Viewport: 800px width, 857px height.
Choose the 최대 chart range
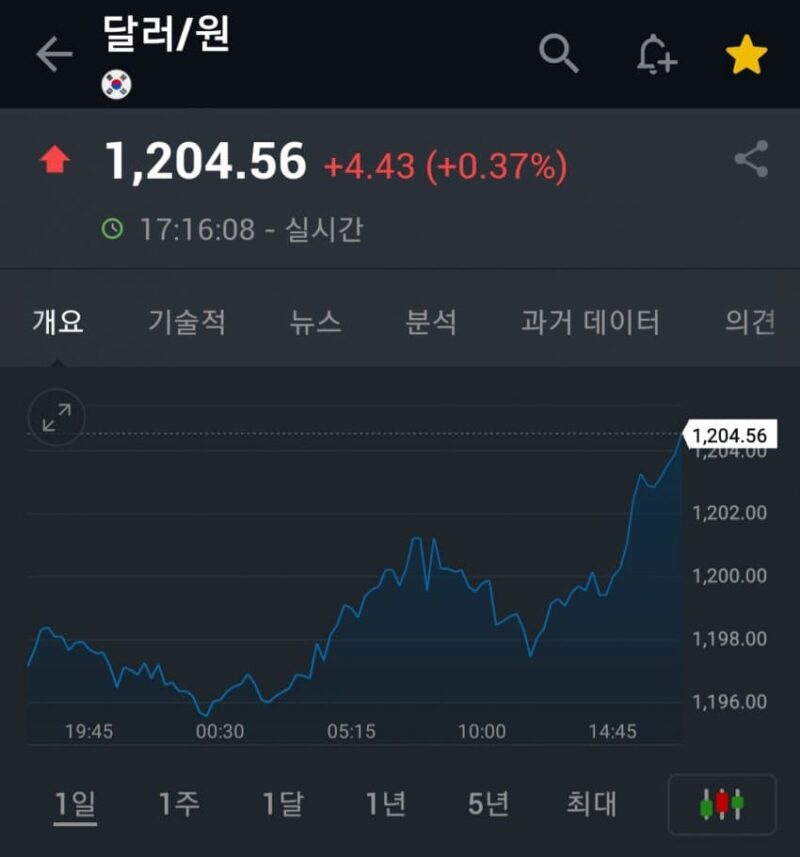tap(592, 804)
